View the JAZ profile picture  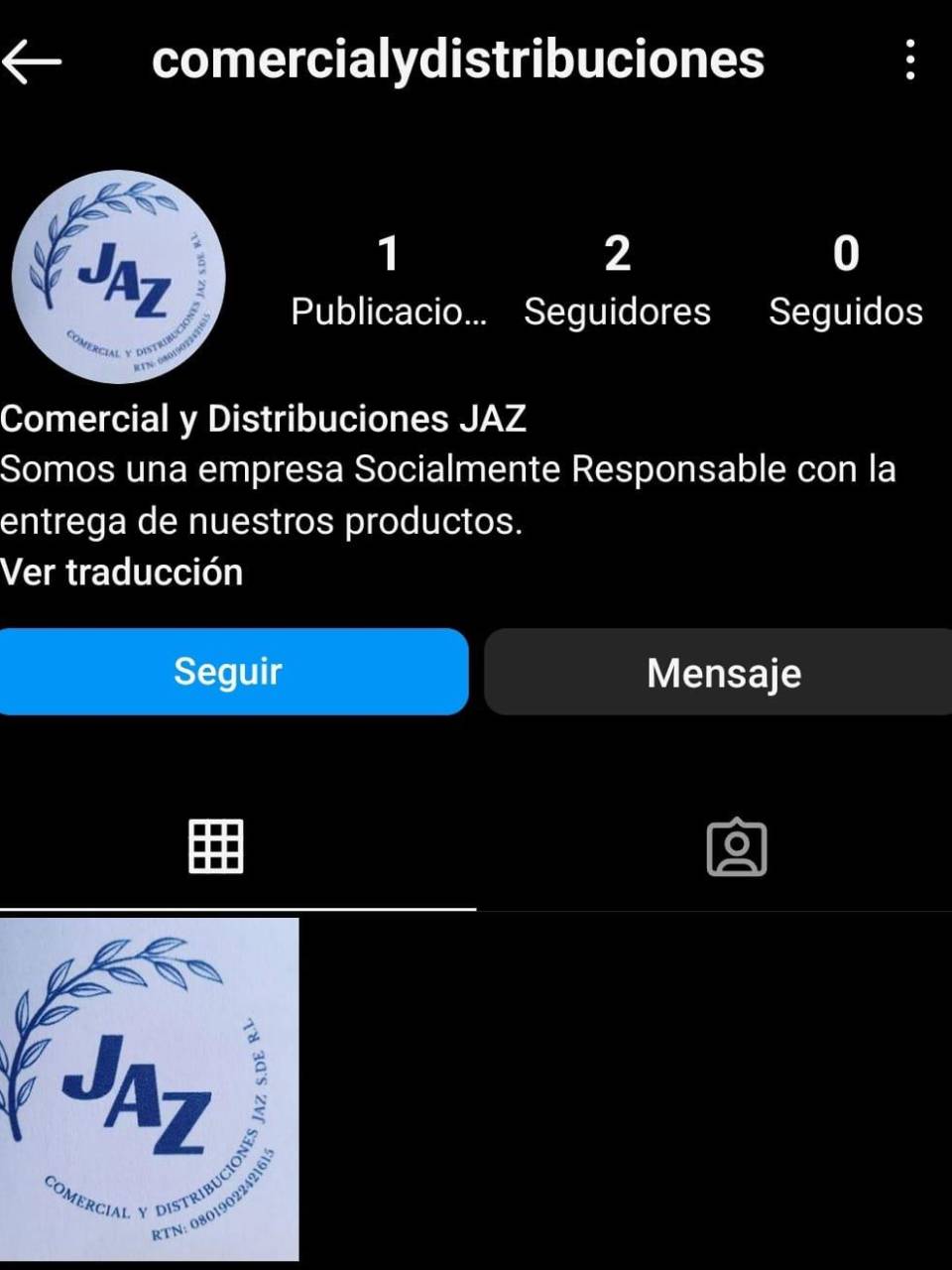[117, 279]
